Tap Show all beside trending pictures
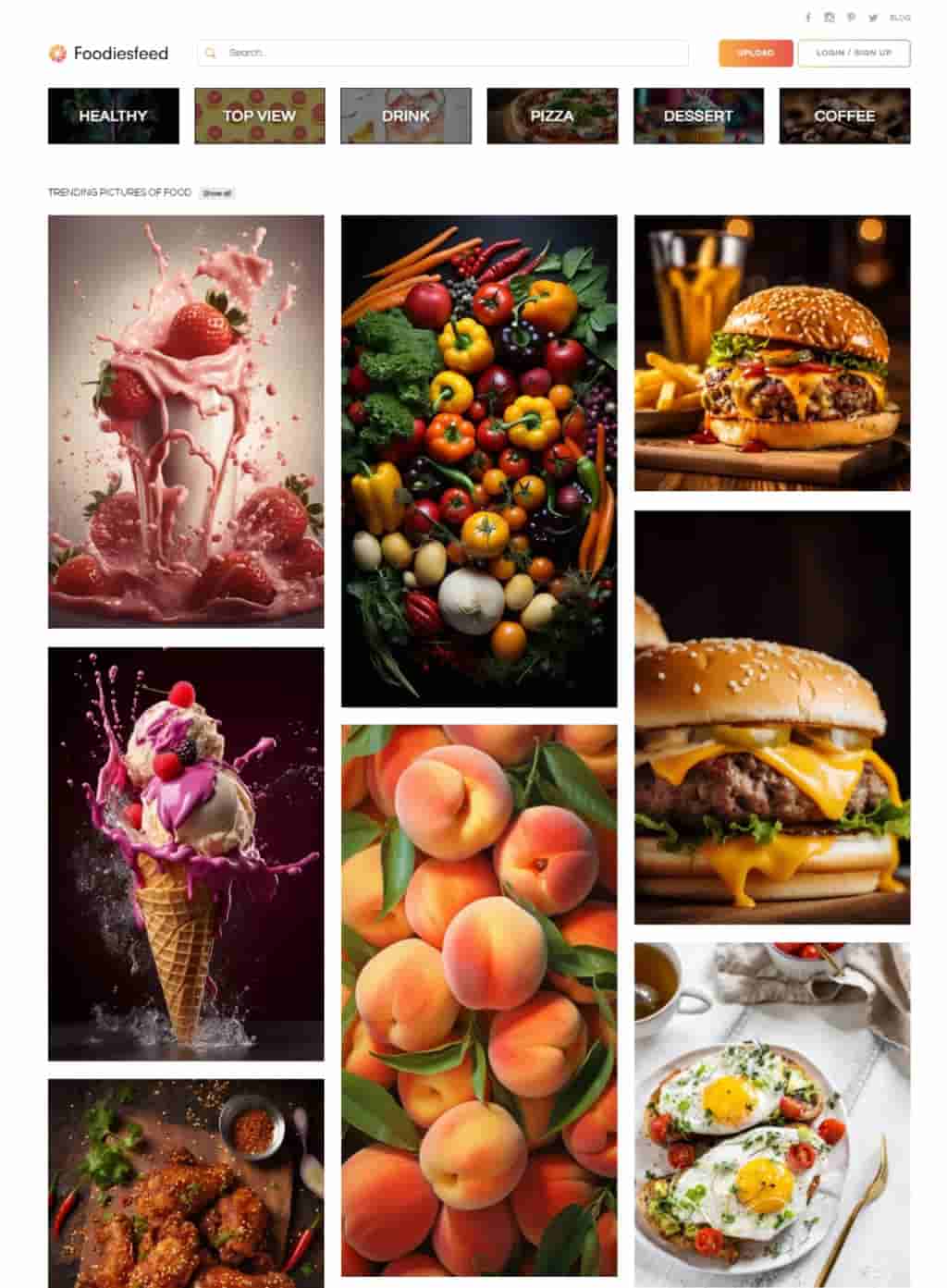Viewport: 947px width, 1288px height. (217, 193)
